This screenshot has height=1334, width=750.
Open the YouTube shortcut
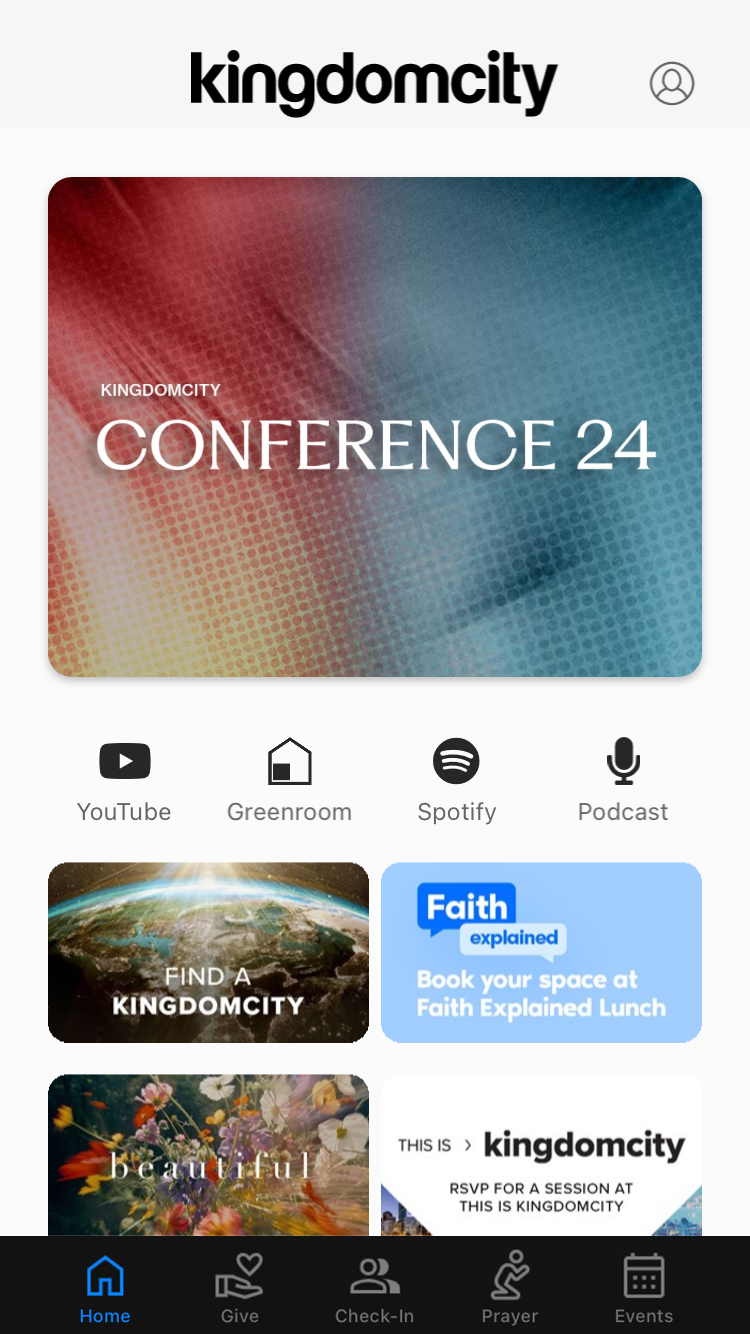tap(124, 781)
